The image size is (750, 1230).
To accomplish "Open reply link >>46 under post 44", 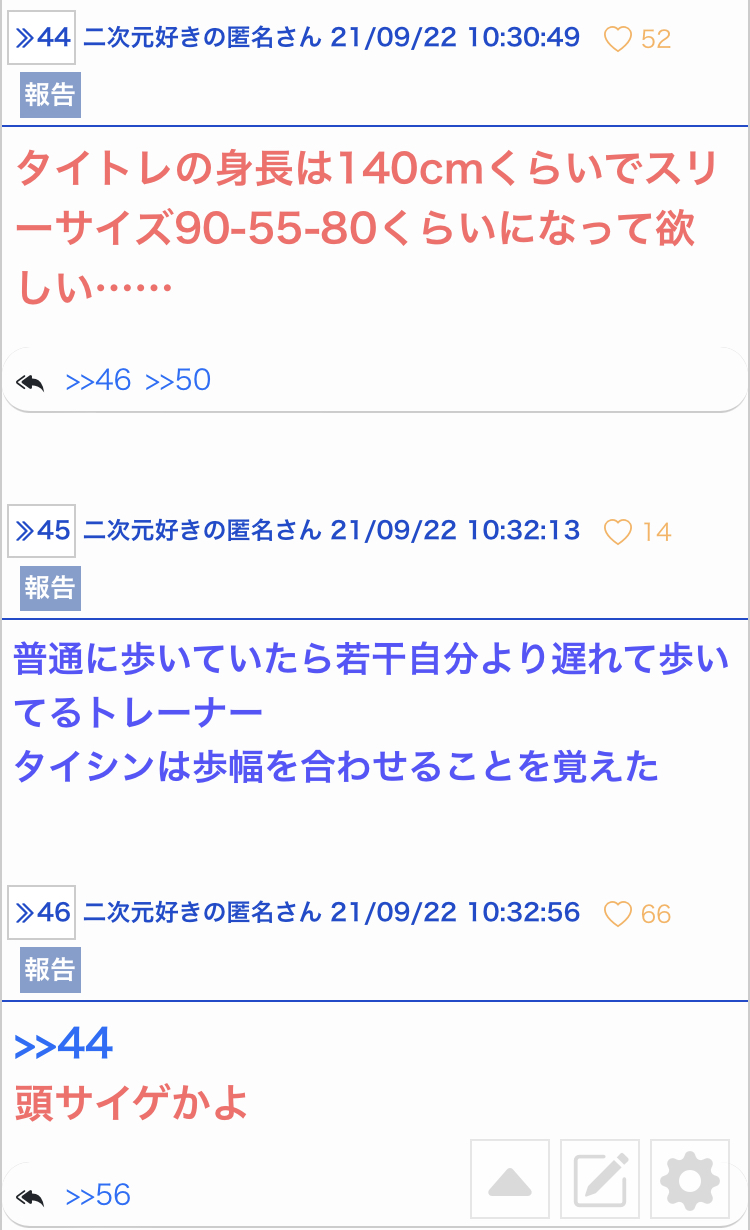I will [98, 381].
